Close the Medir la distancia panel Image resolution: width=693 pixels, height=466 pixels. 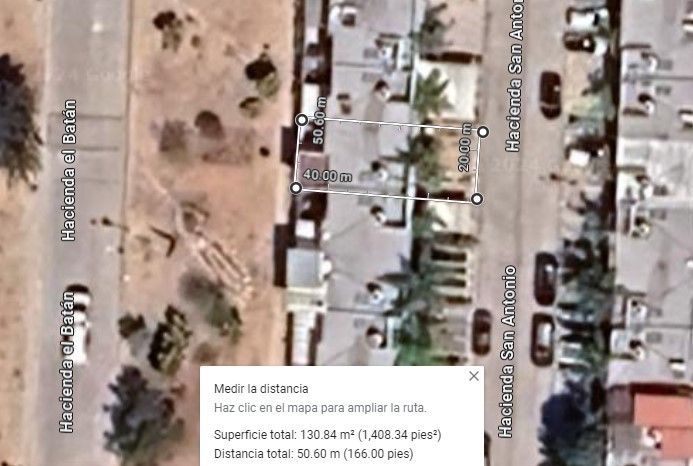(474, 376)
